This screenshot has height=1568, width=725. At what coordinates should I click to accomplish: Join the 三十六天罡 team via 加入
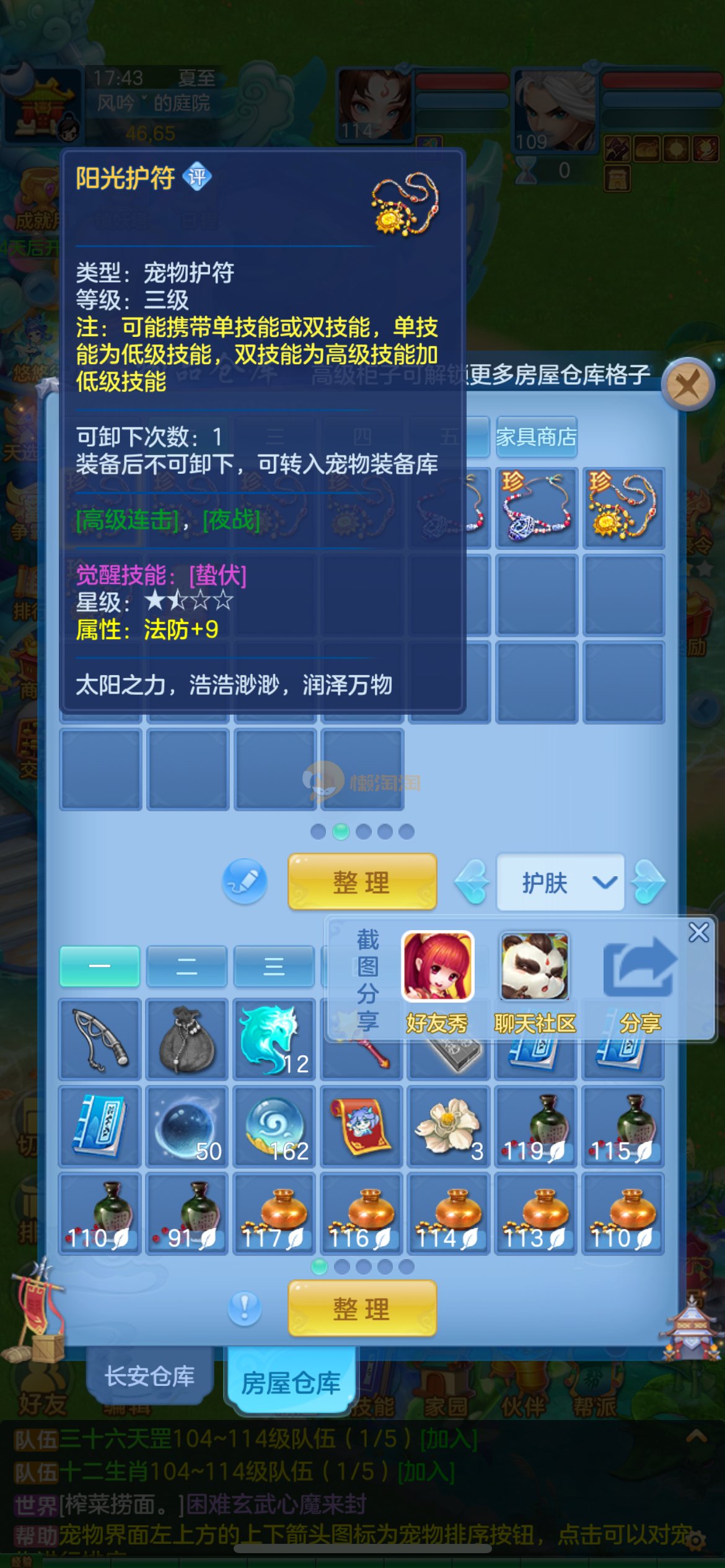click(449, 1439)
